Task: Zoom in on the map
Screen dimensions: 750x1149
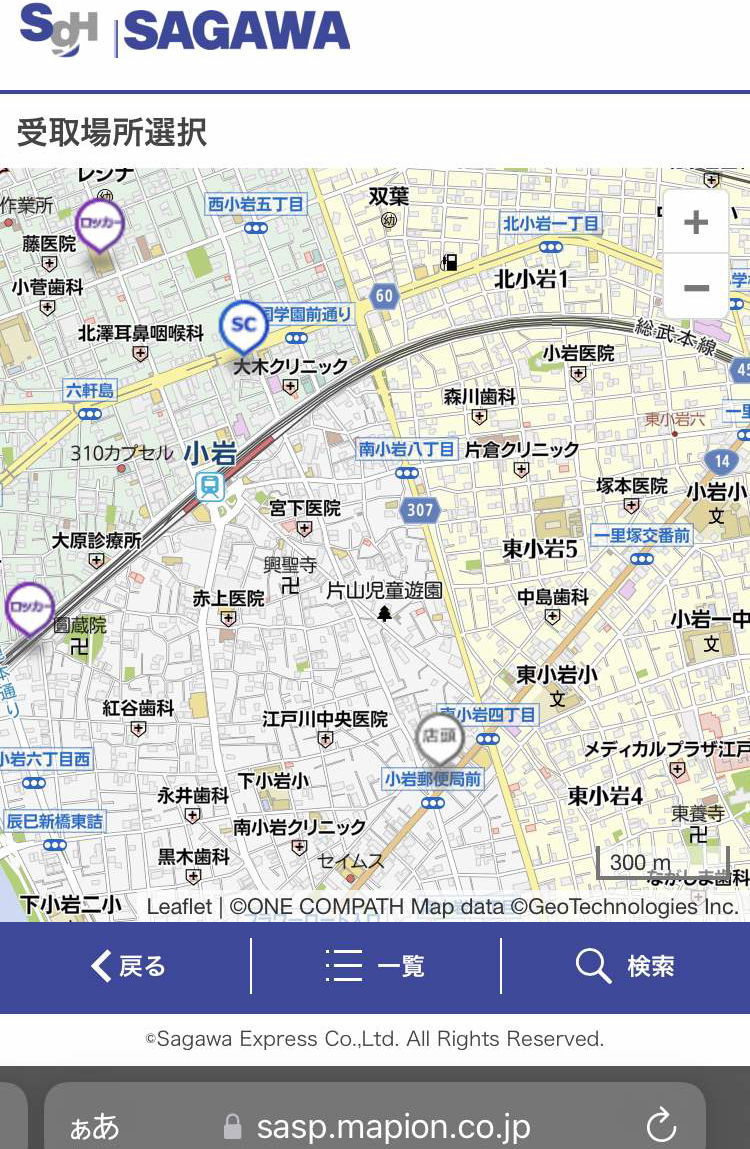Action: pos(695,222)
